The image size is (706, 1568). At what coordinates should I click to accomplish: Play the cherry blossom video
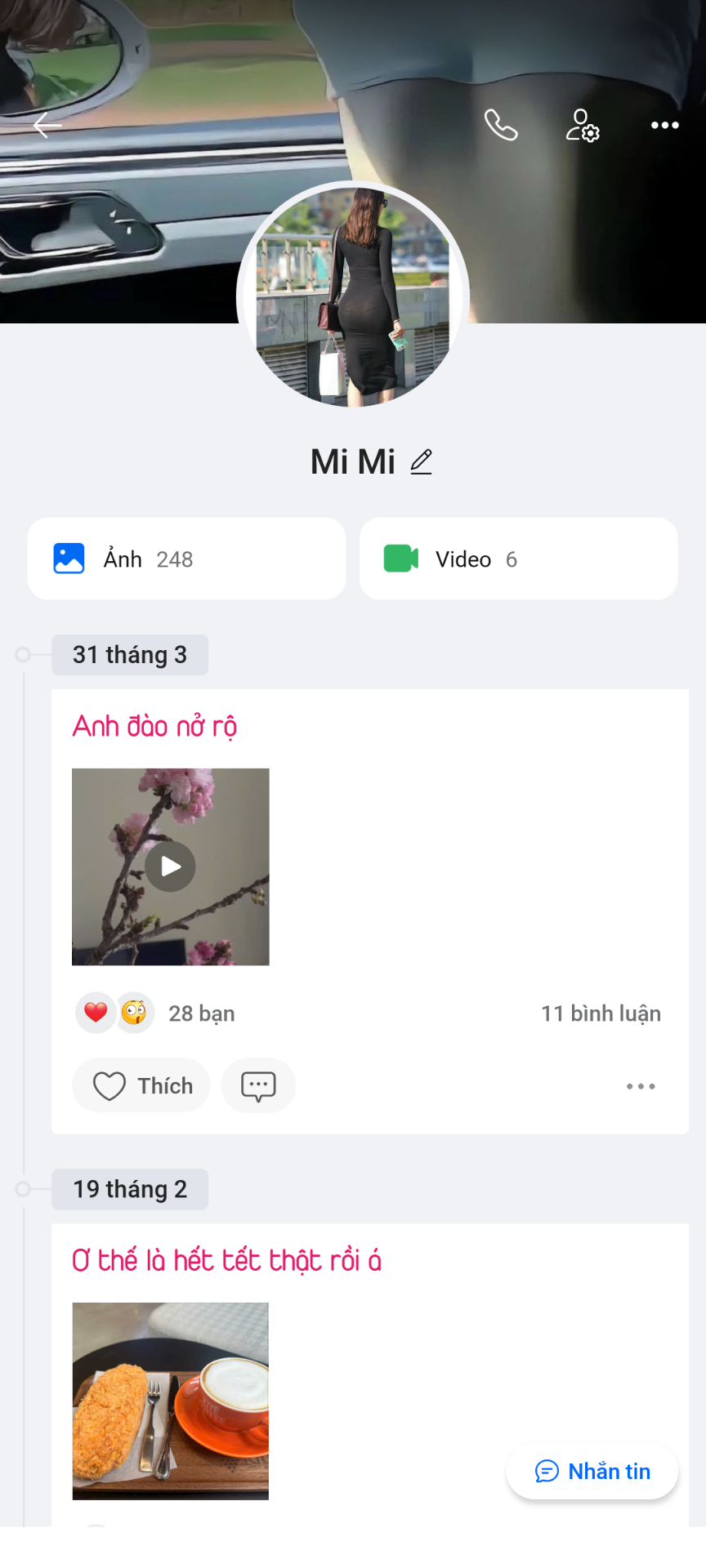(170, 866)
